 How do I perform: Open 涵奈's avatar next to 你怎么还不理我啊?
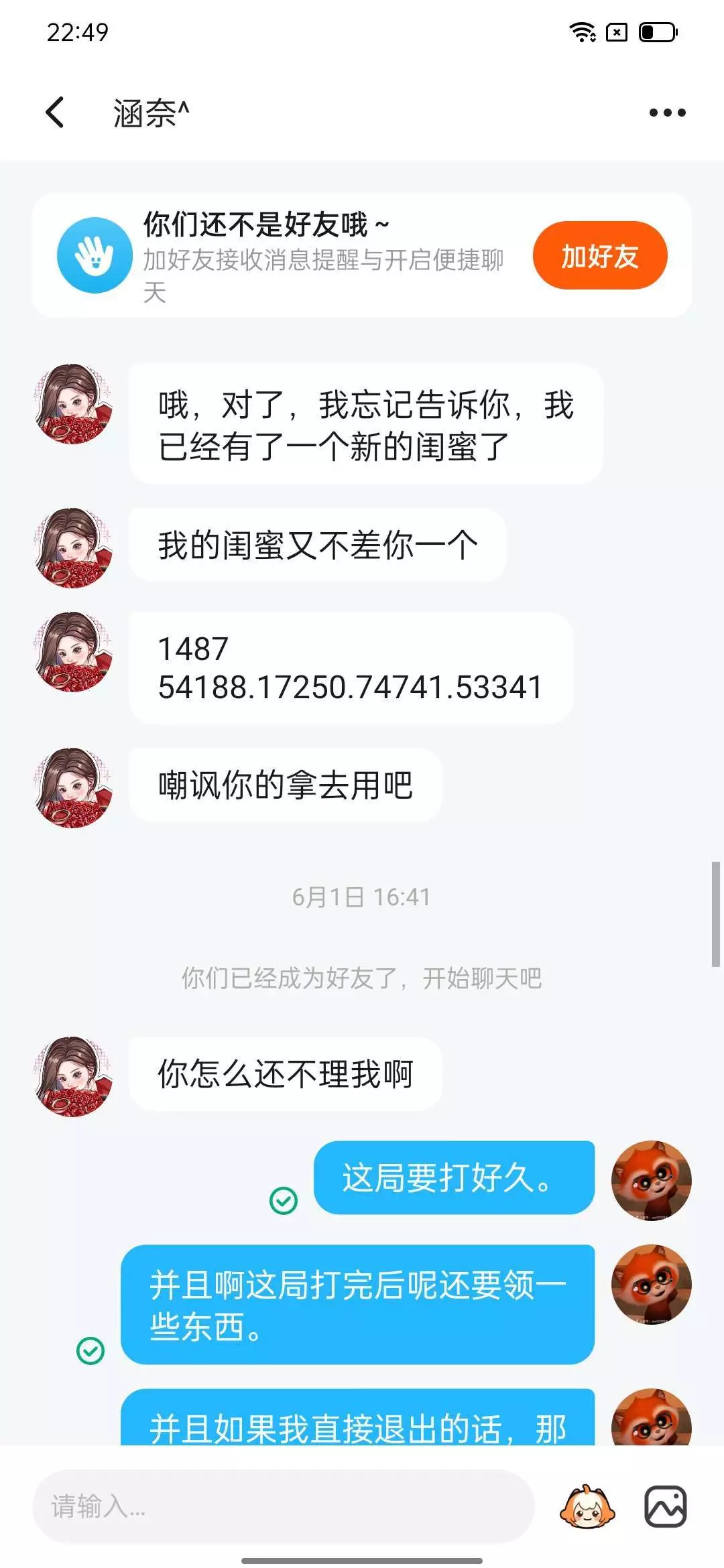tap(73, 1076)
